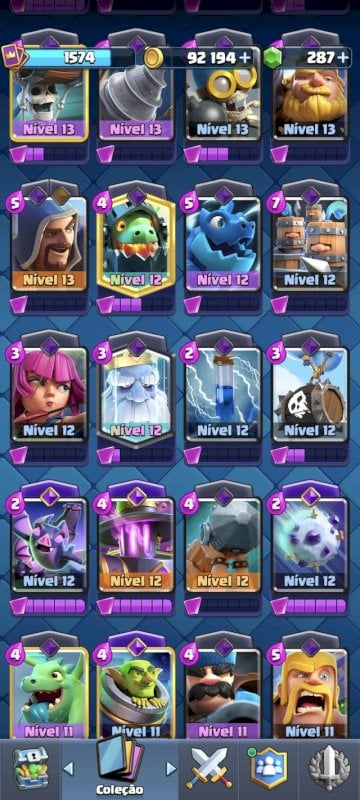
Task: Go to the battle crossed-swords tab
Action: tap(209, 768)
